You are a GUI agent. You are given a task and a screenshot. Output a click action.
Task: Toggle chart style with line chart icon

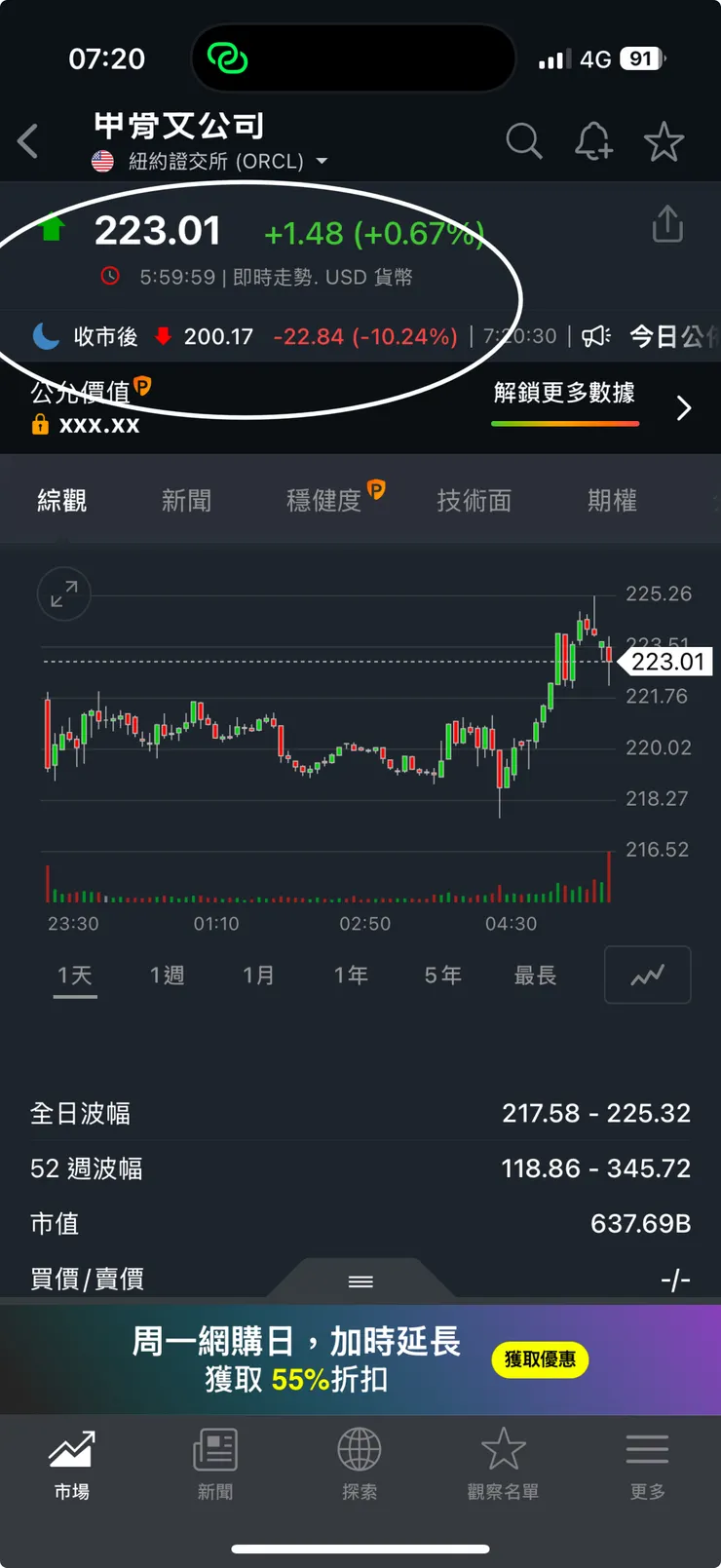(x=647, y=975)
